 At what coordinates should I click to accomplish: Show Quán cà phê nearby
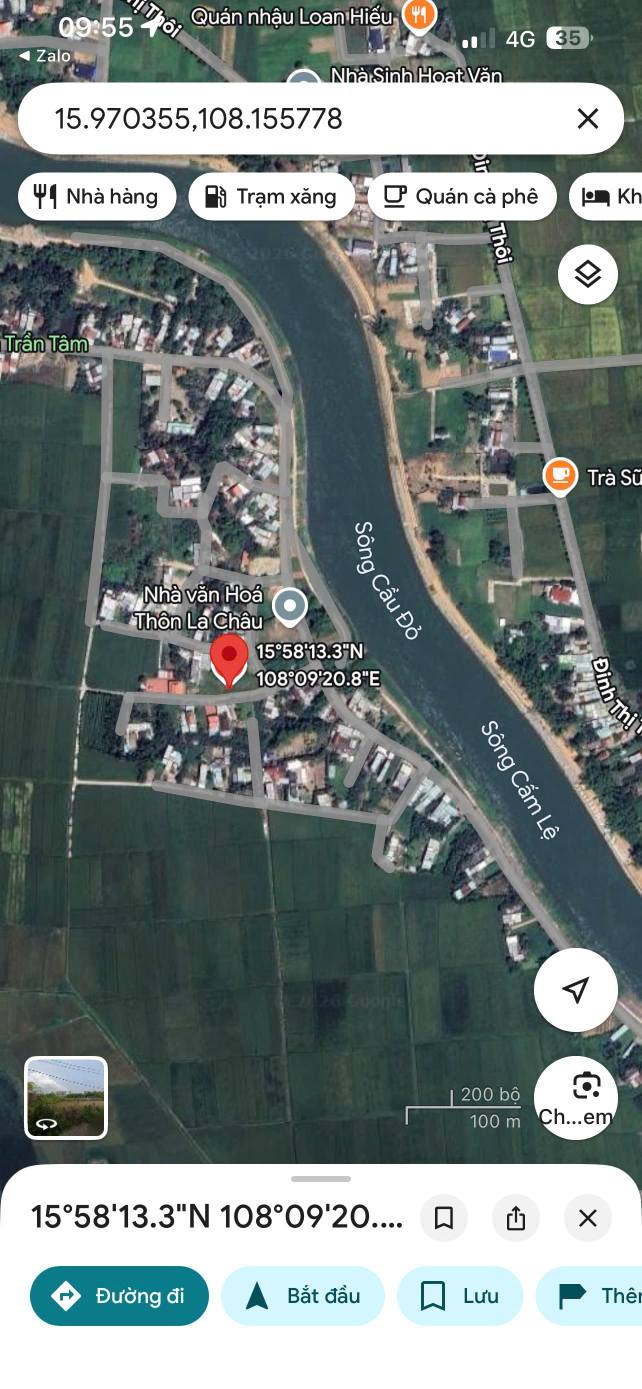[461, 196]
